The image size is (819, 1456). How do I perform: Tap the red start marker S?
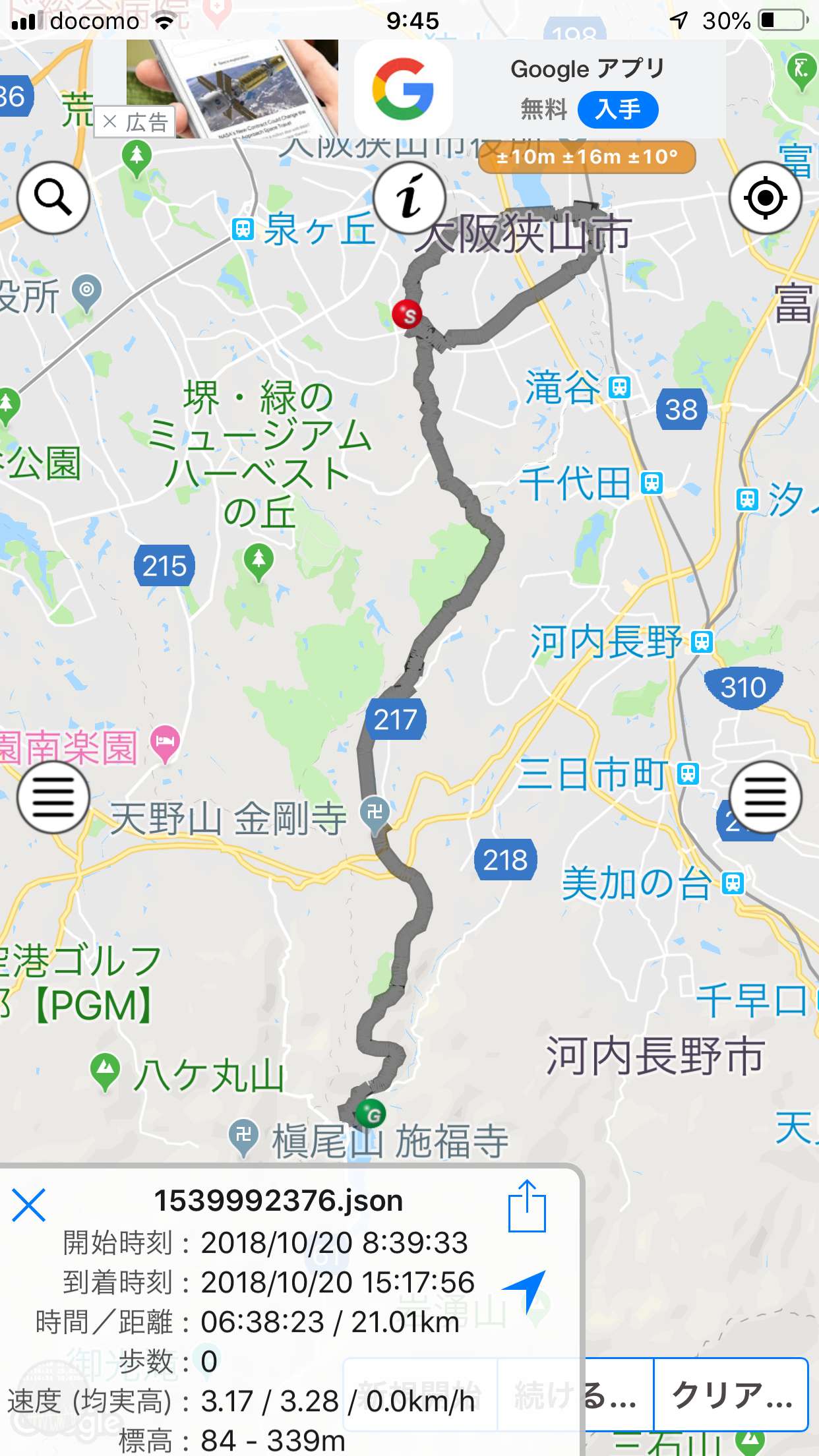point(408,315)
